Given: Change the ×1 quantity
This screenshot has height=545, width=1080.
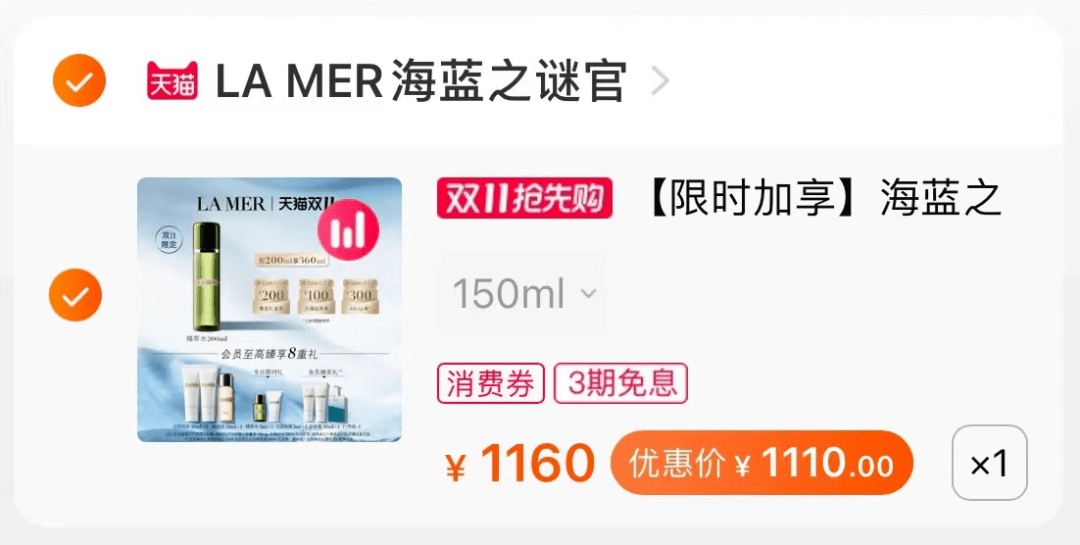Looking at the screenshot, I should pos(989,463).
